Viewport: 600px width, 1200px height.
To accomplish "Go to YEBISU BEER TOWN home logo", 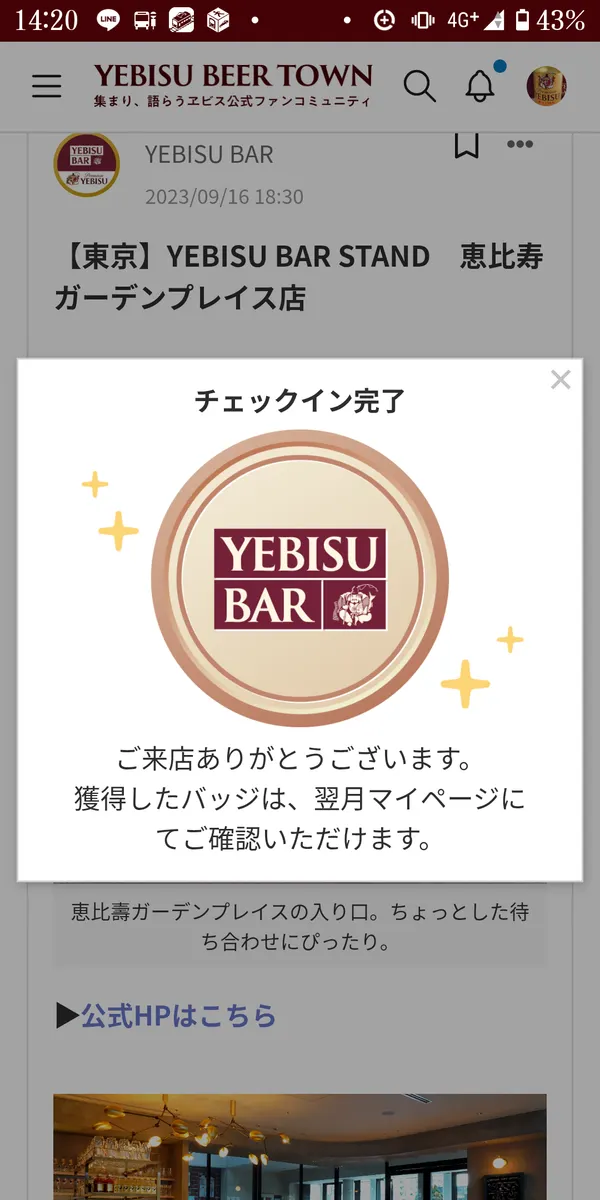I will click(x=232, y=86).
